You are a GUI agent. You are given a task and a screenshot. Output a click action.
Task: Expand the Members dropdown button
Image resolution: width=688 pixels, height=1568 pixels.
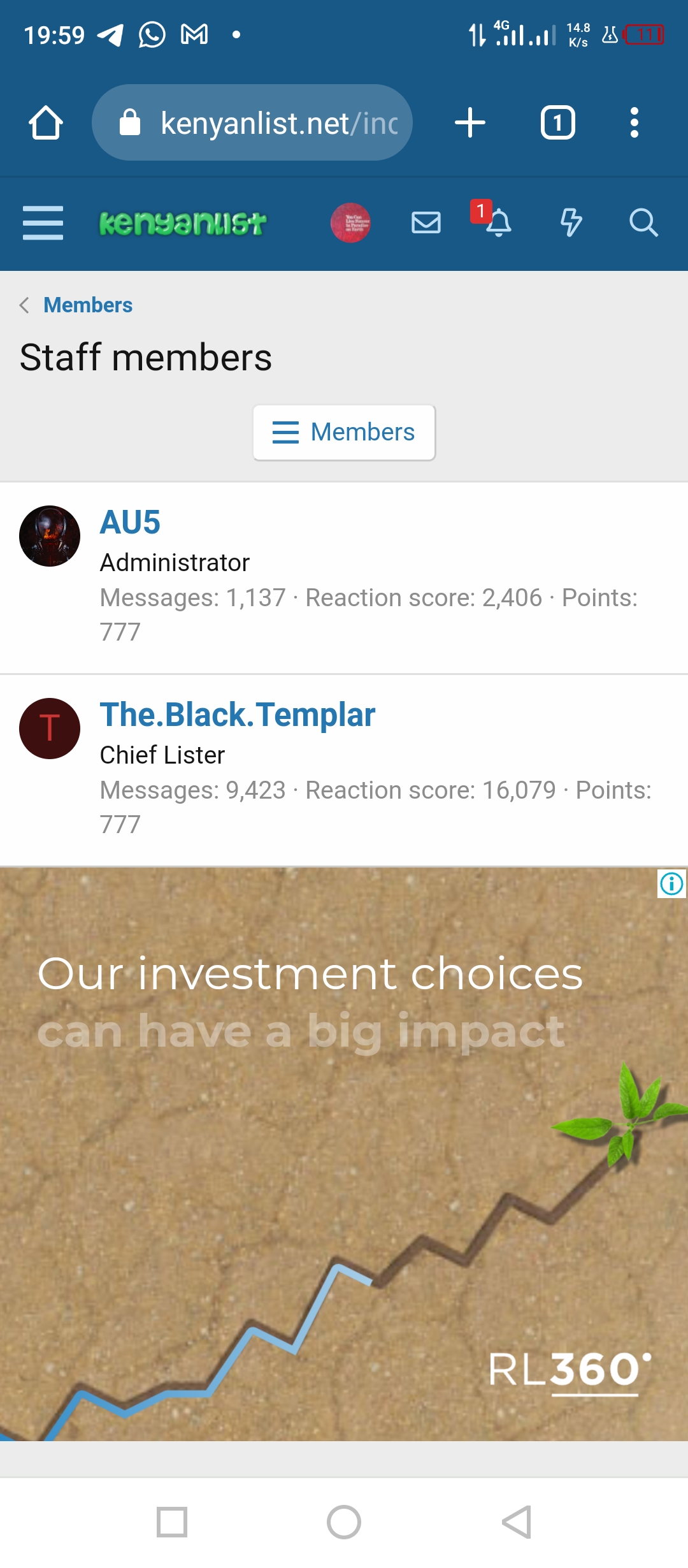click(344, 432)
